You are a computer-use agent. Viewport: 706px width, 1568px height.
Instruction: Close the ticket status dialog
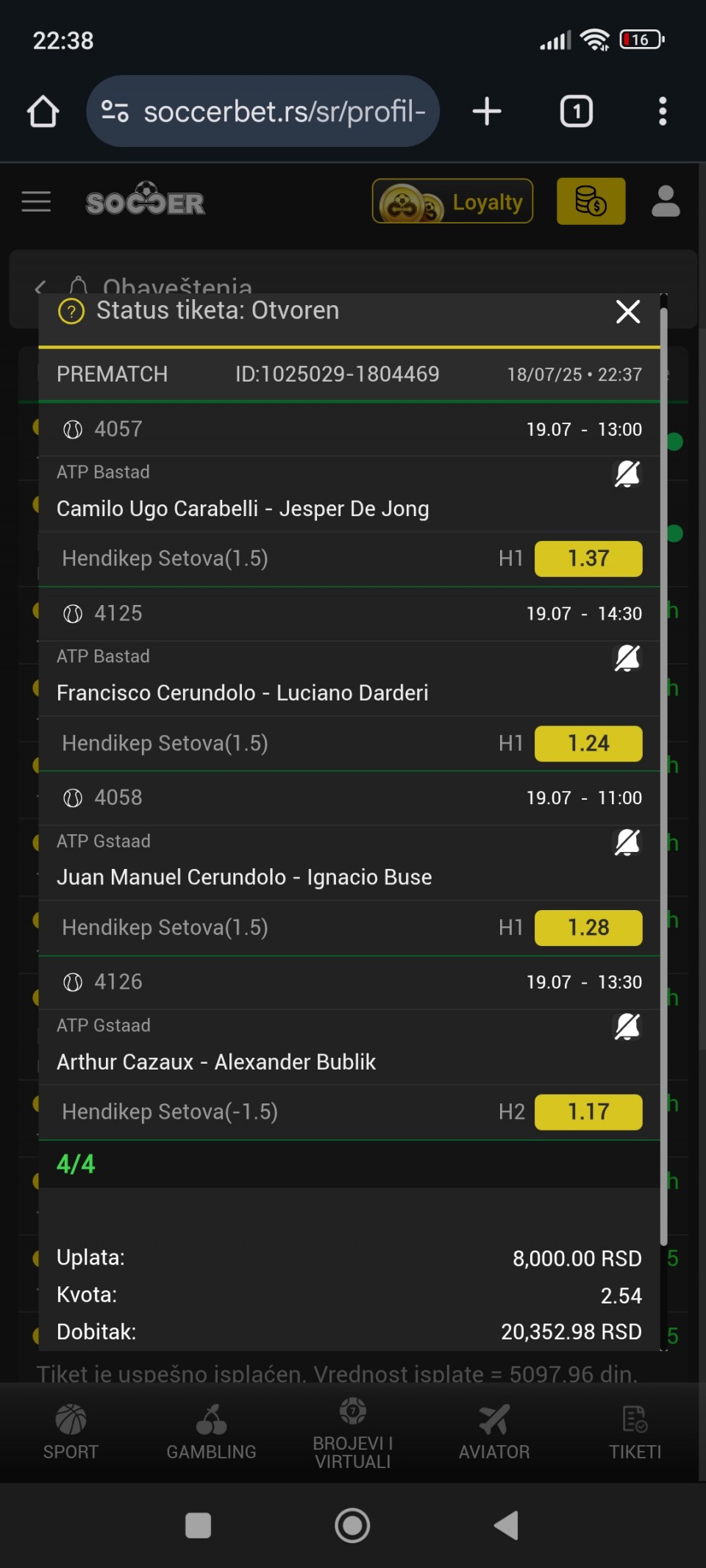(628, 312)
